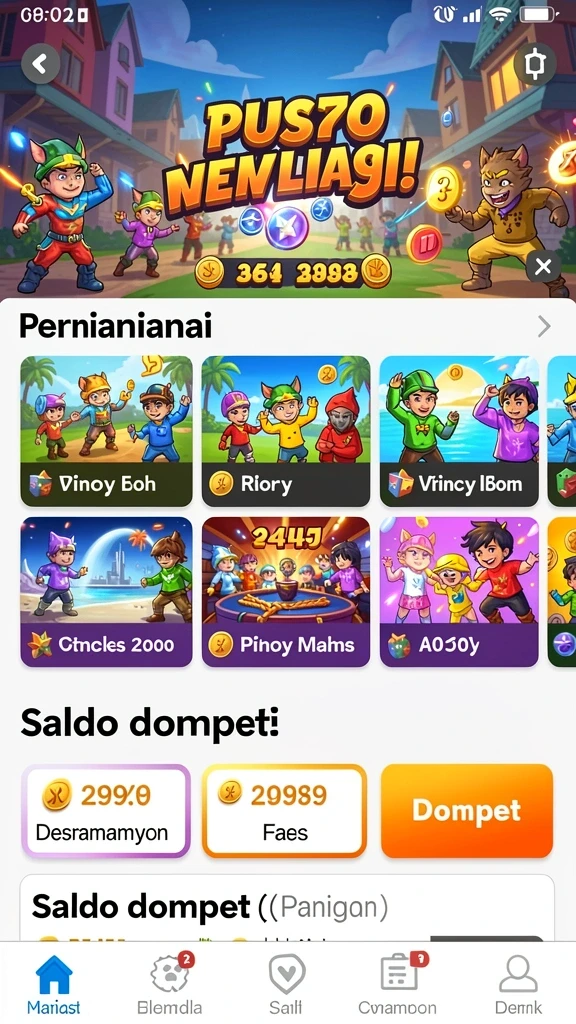Screen dimensions: 576x1024
Task: Launch the Vrincy IBom game tile
Action: (459, 432)
